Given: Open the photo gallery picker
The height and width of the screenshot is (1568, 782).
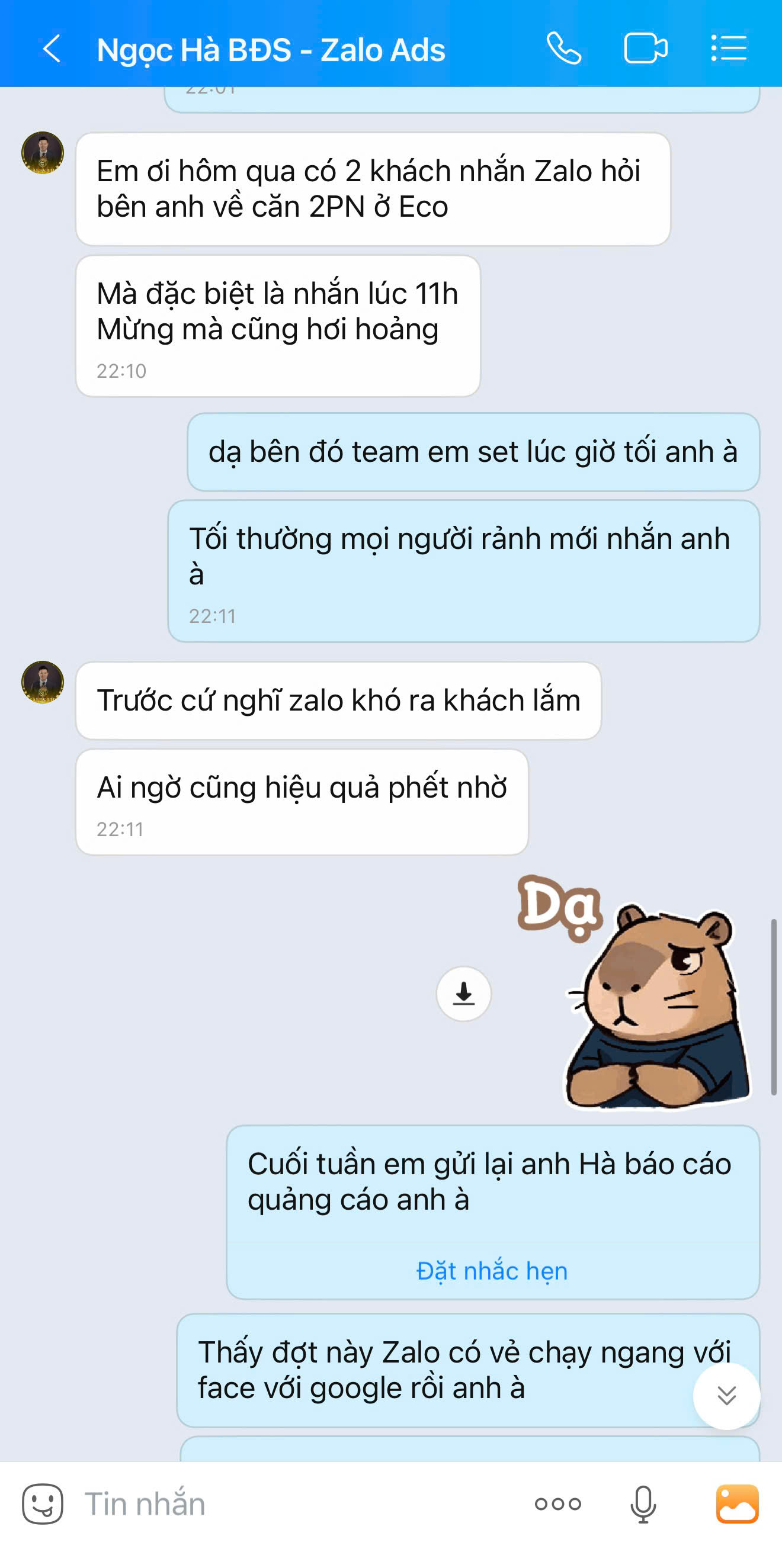Looking at the screenshot, I should coord(737,1503).
